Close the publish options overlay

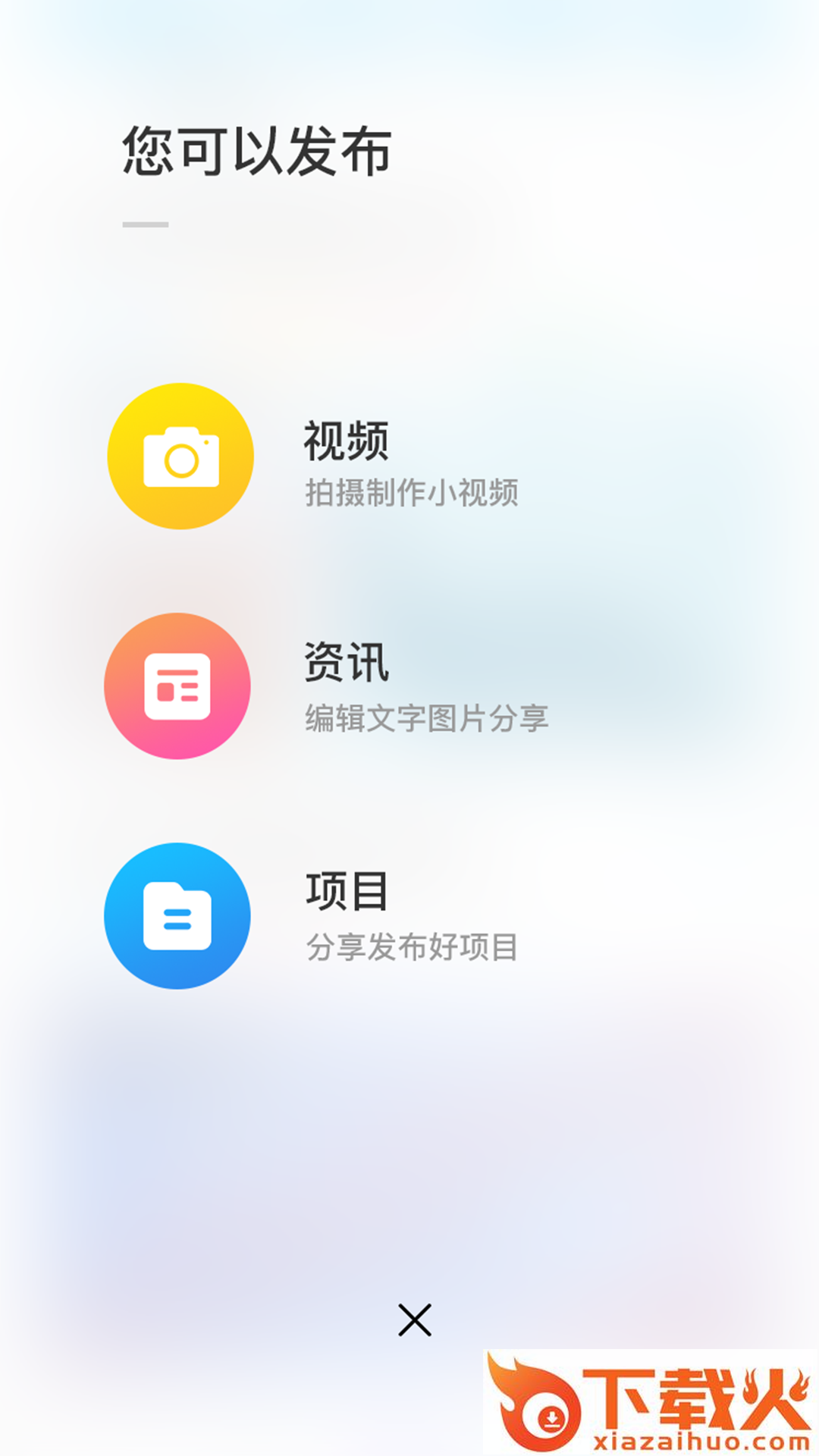[x=415, y=1320]
